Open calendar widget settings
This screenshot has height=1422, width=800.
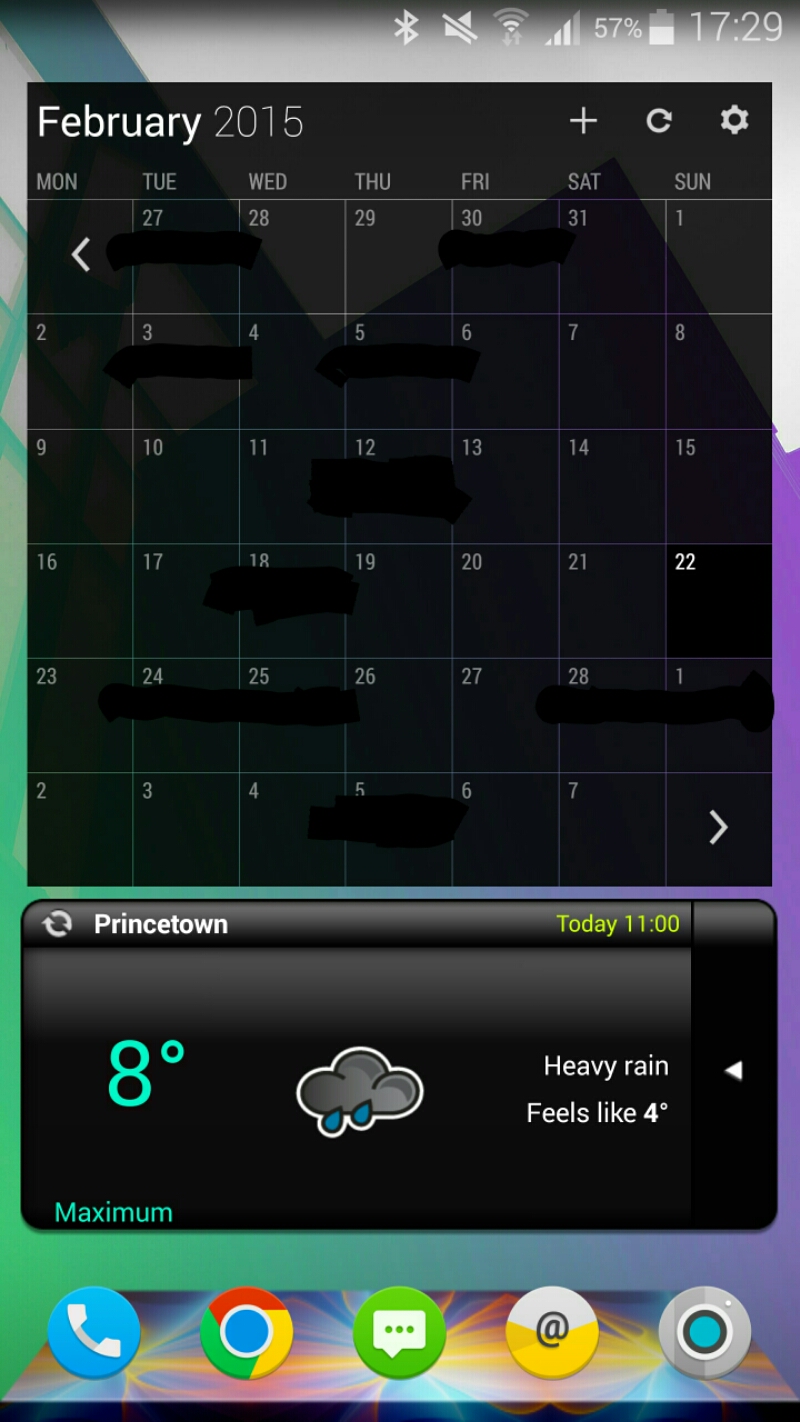click(734, 121)
